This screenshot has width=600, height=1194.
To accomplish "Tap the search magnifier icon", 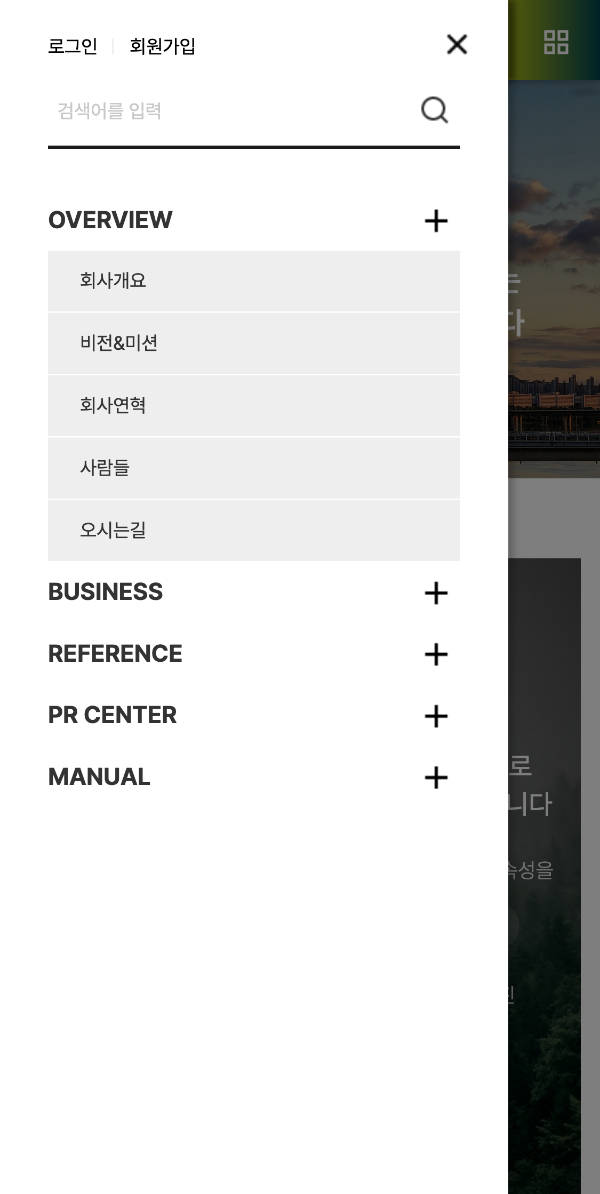I will [434, 110].
